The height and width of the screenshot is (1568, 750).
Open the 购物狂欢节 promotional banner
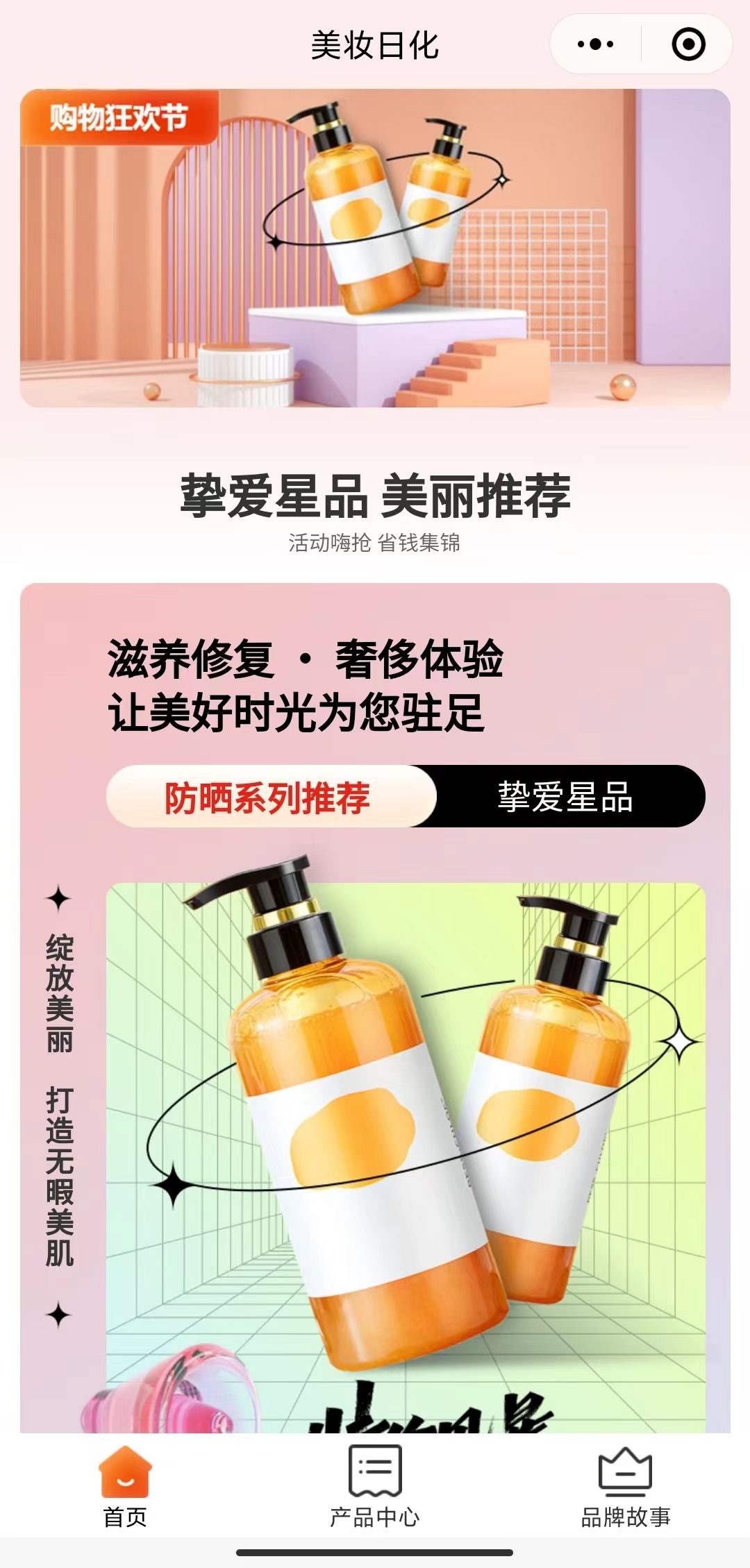click(375, 248)
